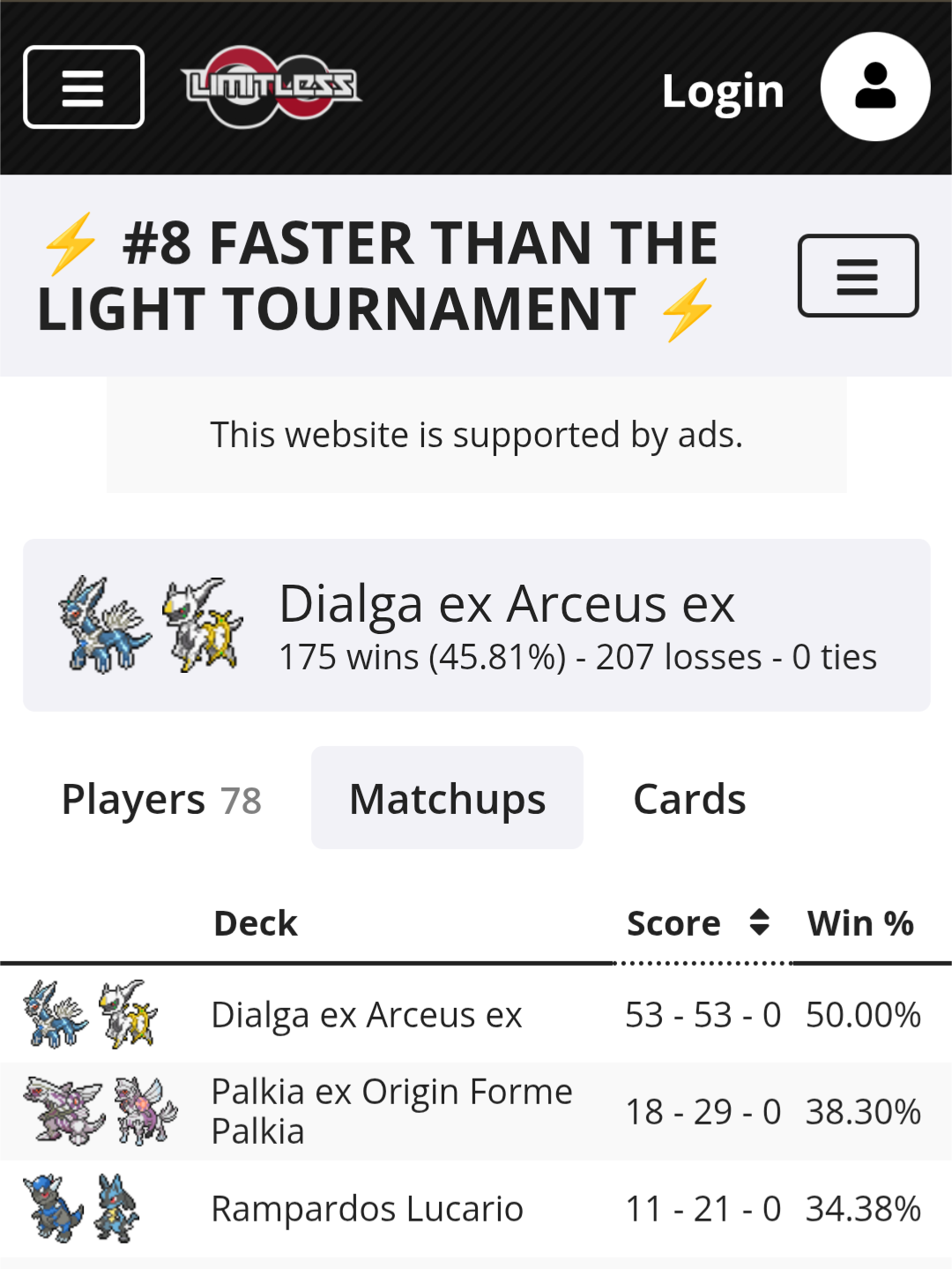
Task: Expand the tournament menu button
Action: click(x=858, y=275)
